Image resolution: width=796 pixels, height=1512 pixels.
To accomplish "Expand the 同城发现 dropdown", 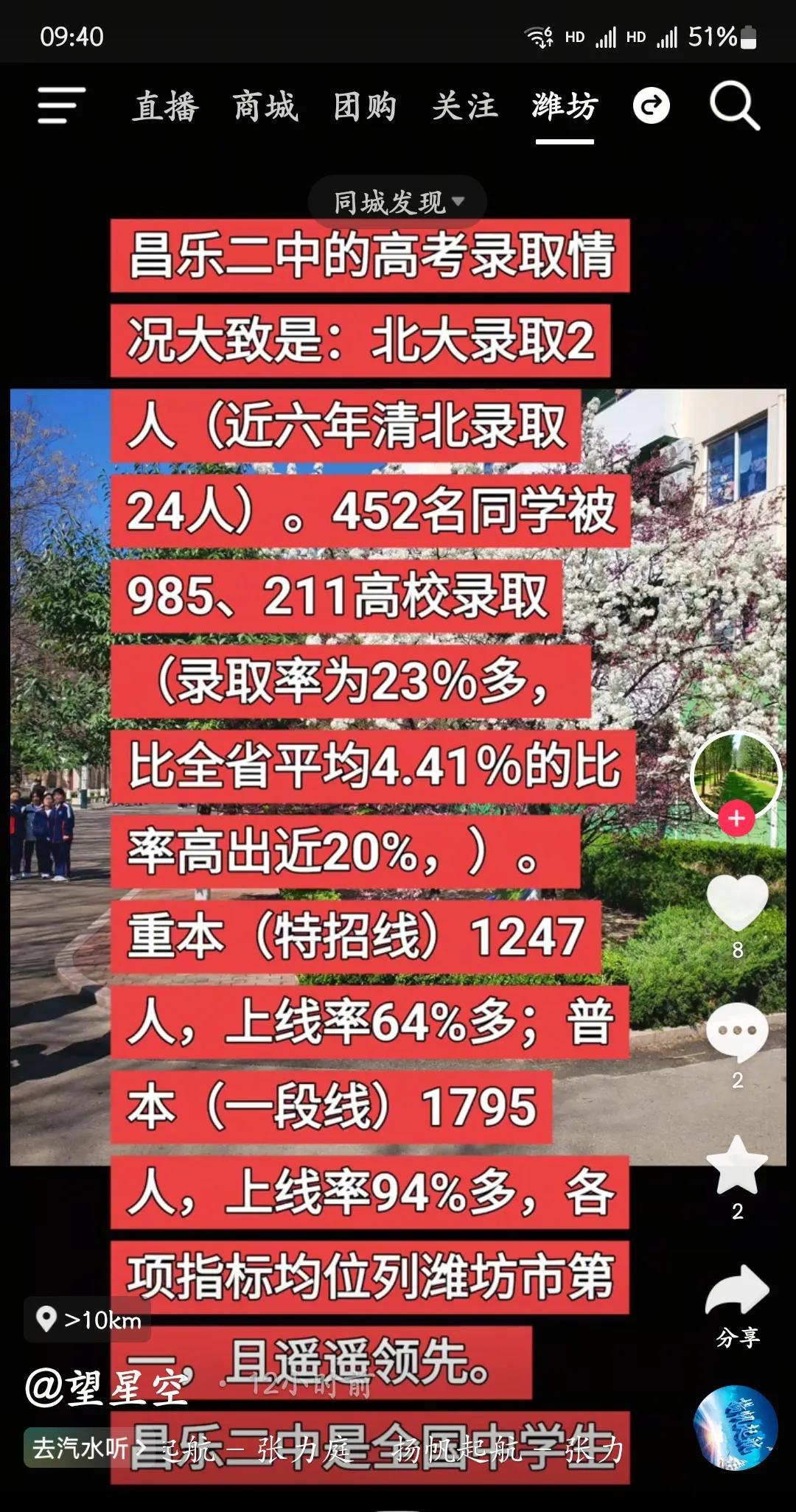I will click(x=398, y=202).
